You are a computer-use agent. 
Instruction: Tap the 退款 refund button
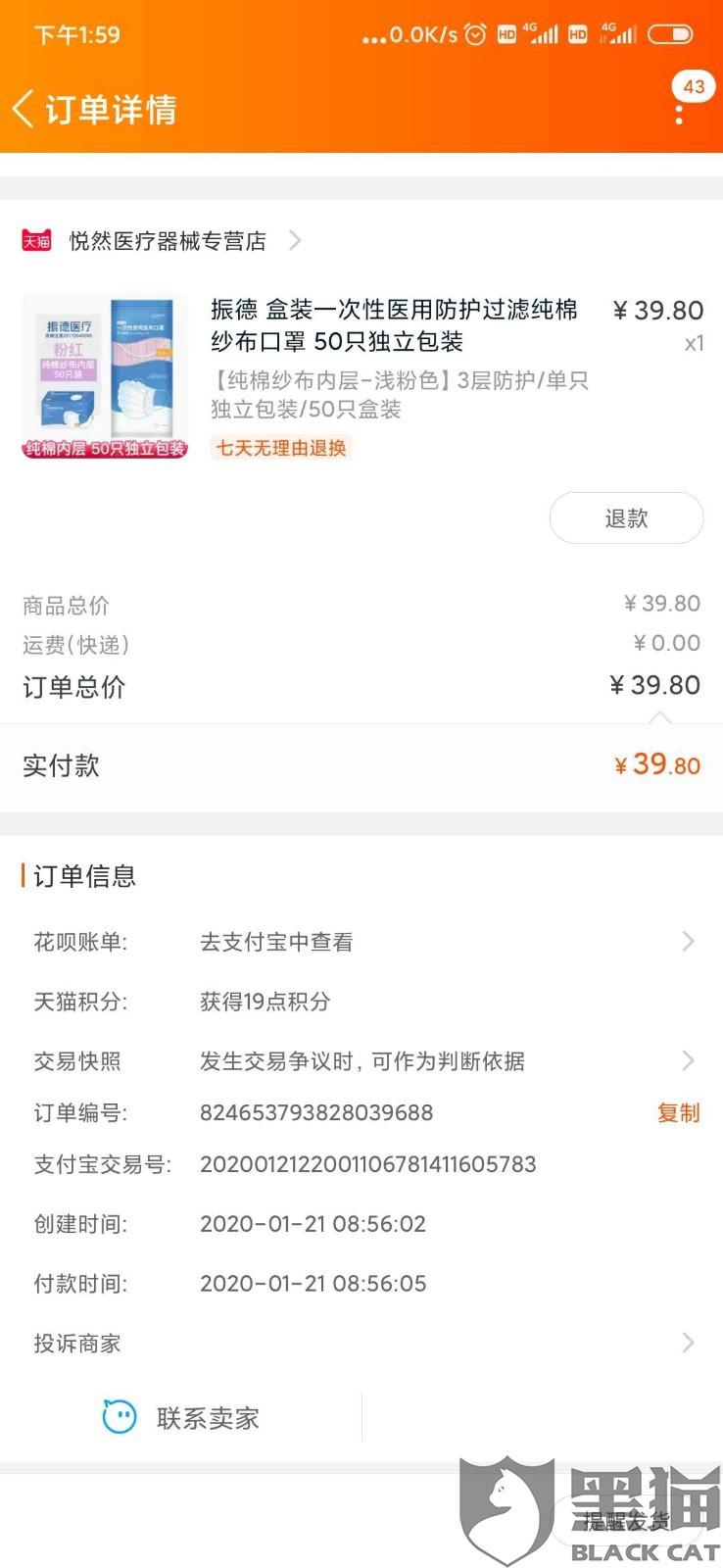626,518
